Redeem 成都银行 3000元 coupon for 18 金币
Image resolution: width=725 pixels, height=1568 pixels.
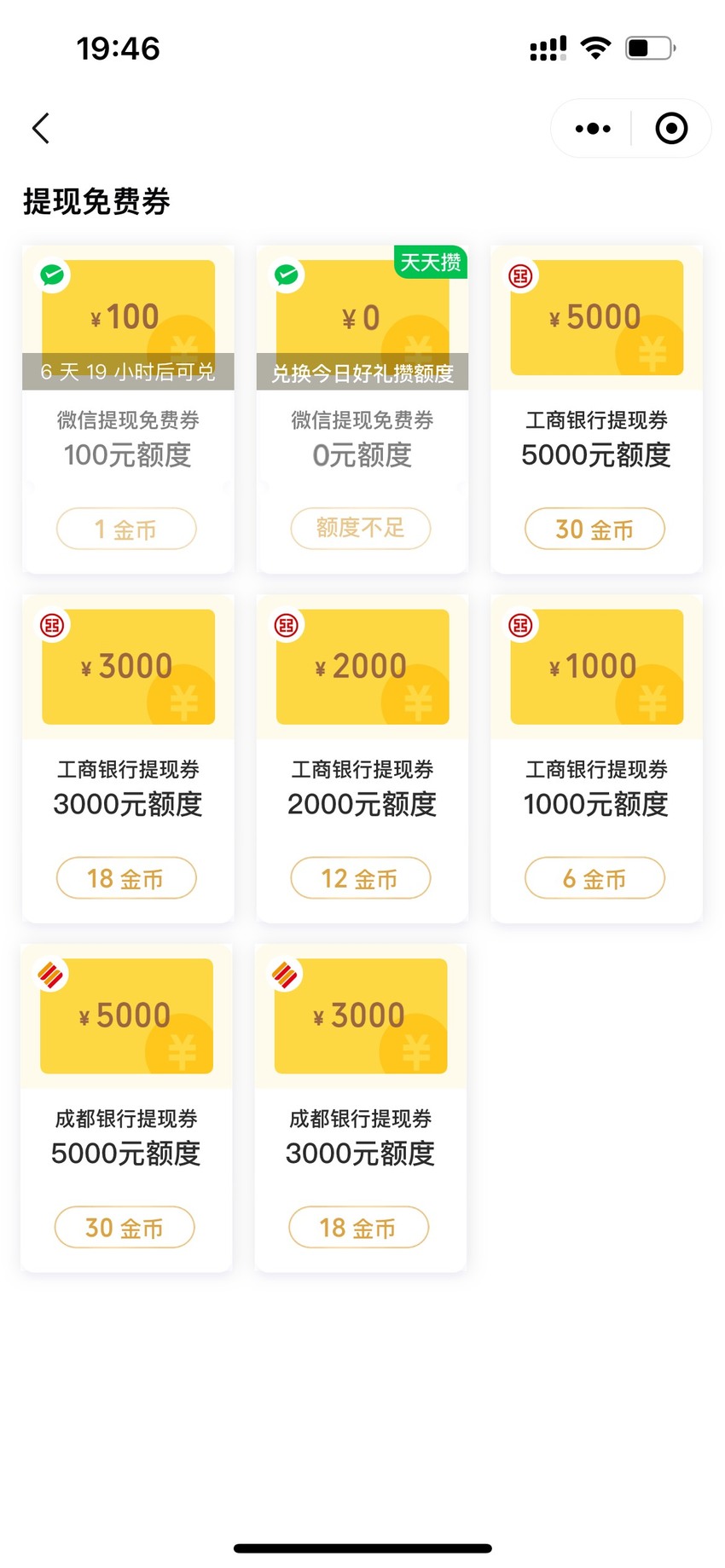359,1228
